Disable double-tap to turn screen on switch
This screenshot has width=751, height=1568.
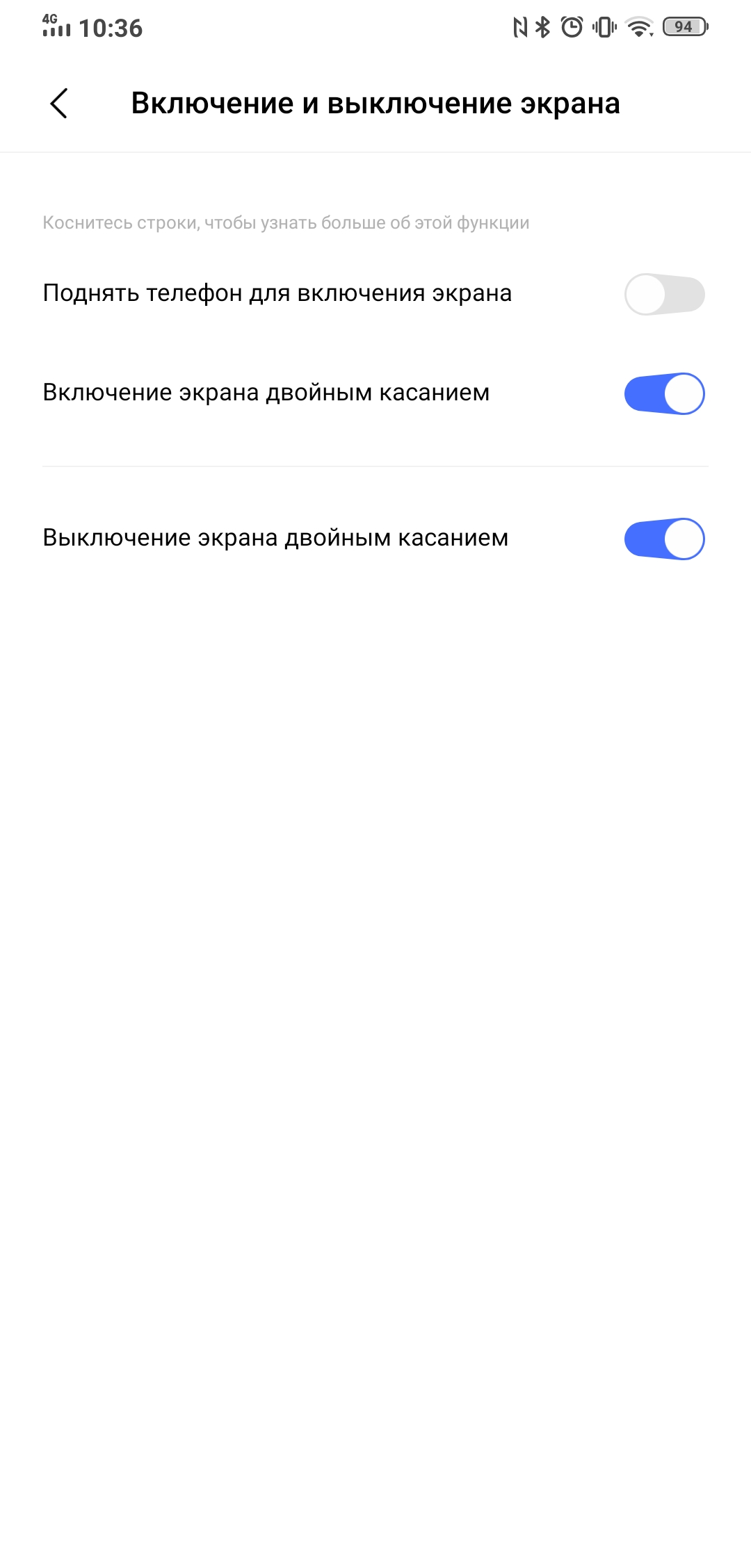pyautogui.click(x=664, y=393)
